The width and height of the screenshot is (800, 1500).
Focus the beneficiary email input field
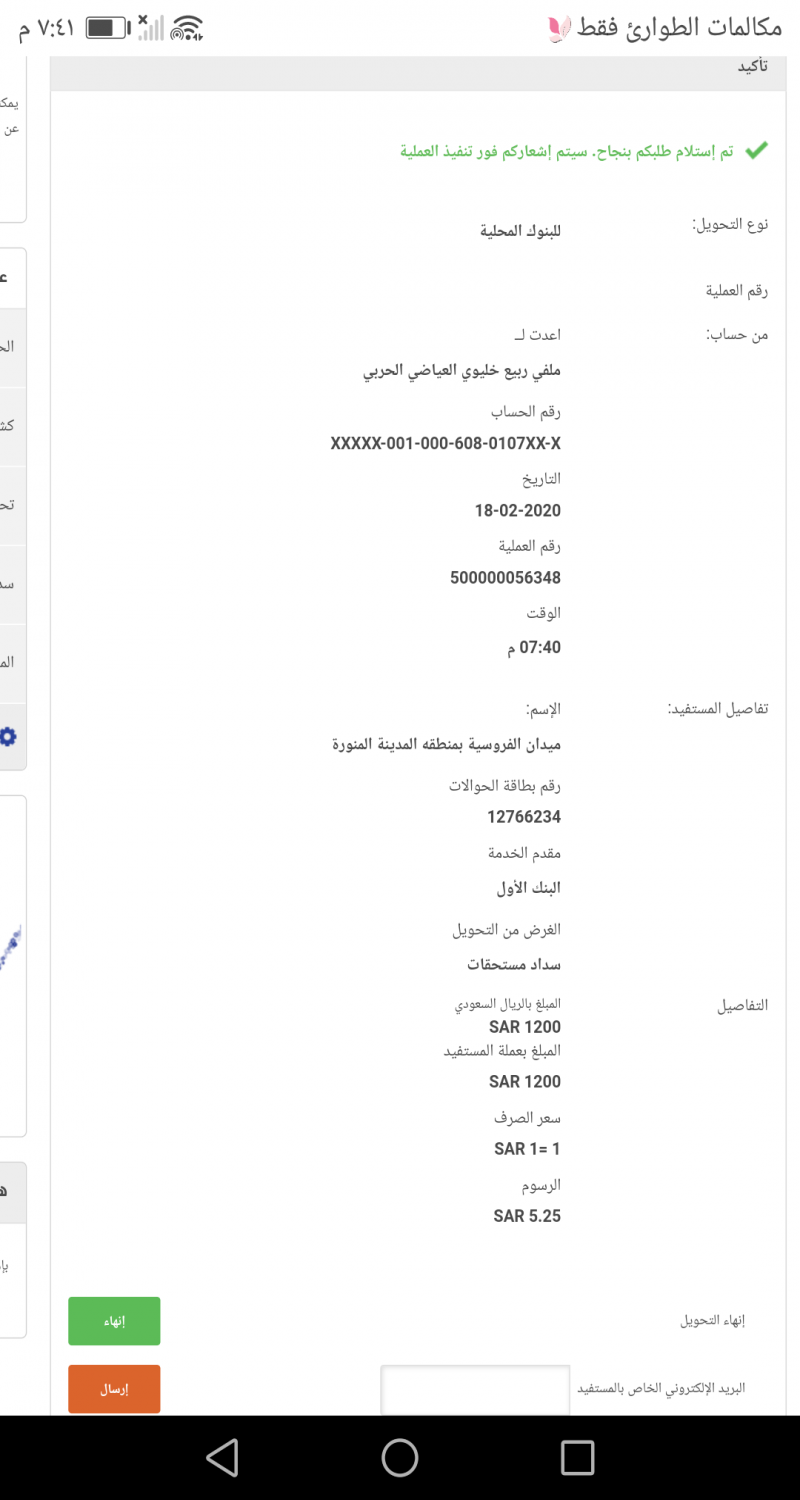(475, 1389)
